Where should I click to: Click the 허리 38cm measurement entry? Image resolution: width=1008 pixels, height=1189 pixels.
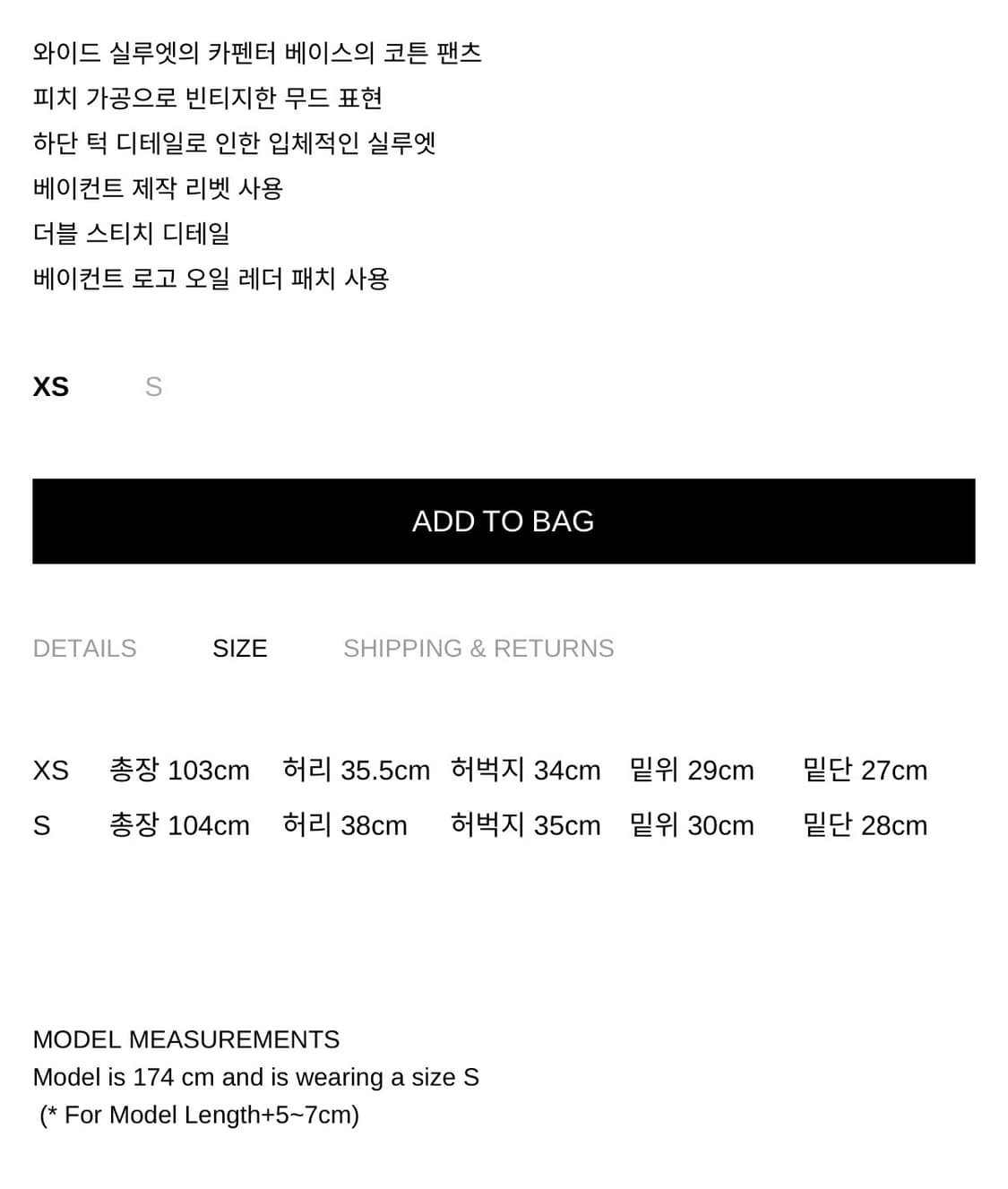click(345, 825)
